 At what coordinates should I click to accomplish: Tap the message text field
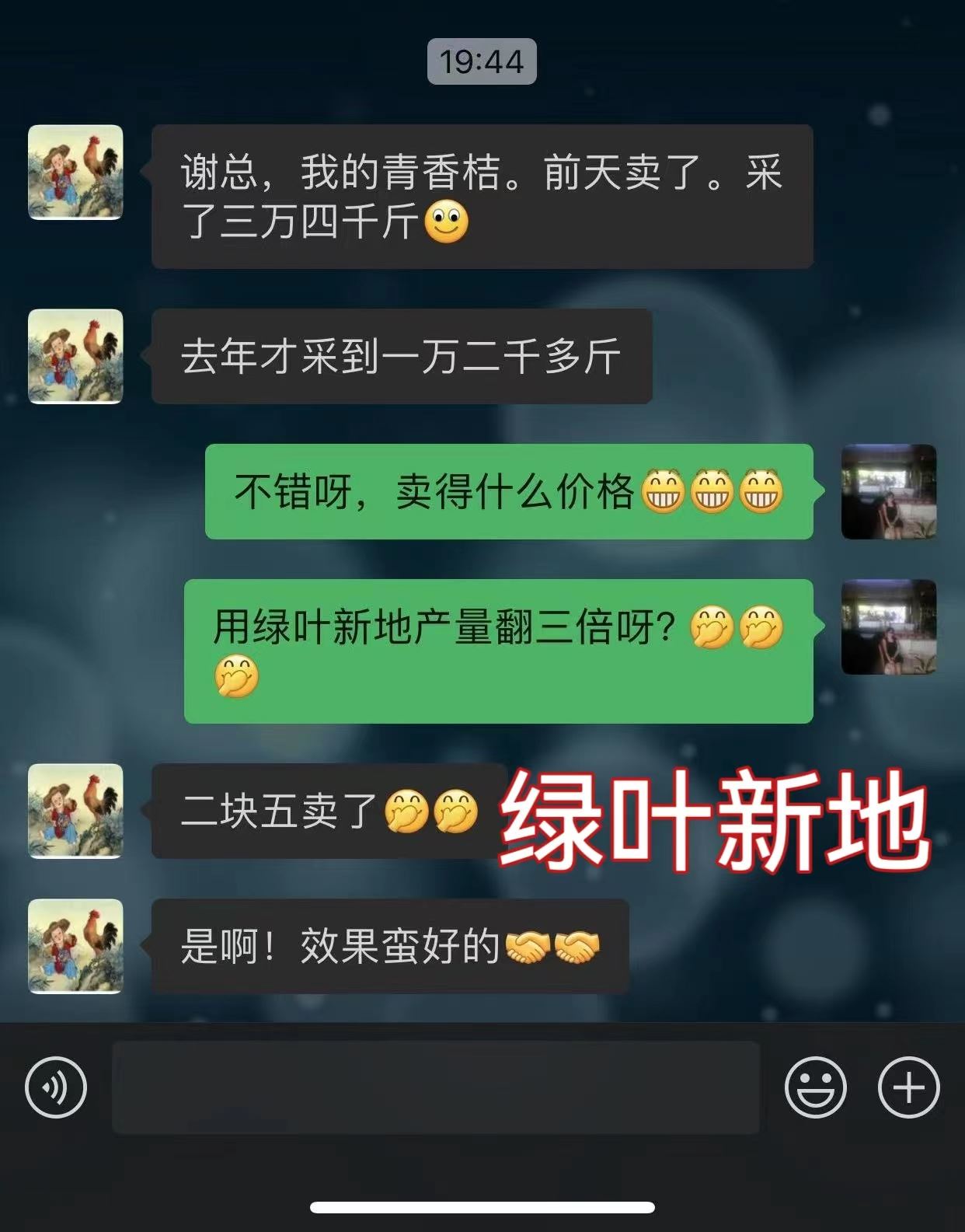435,1087
